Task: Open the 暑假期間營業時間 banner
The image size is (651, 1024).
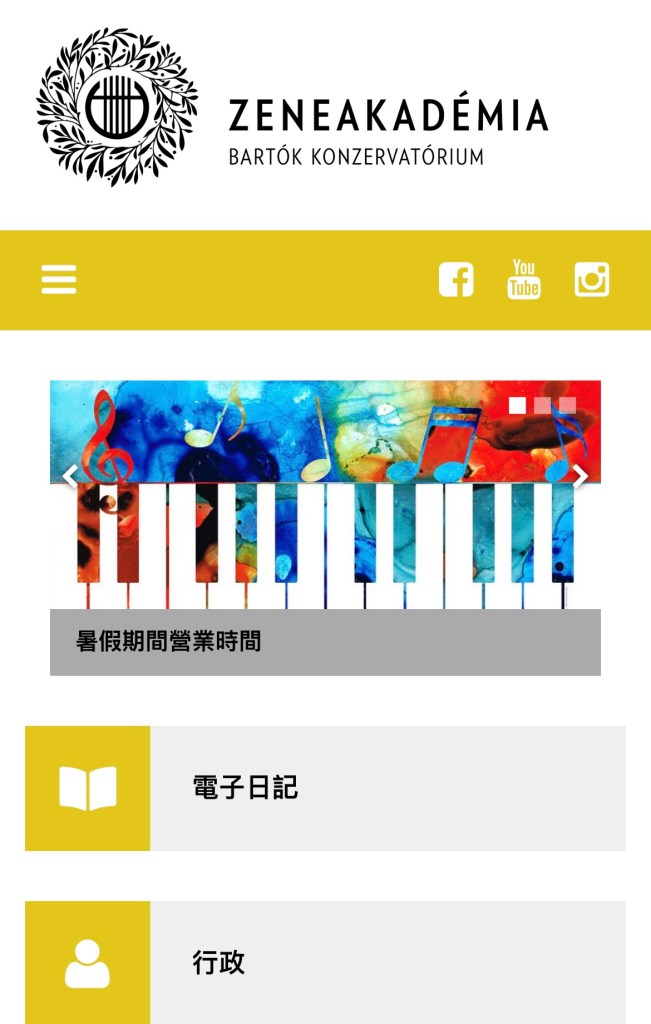Action: (x=325, y=642)
